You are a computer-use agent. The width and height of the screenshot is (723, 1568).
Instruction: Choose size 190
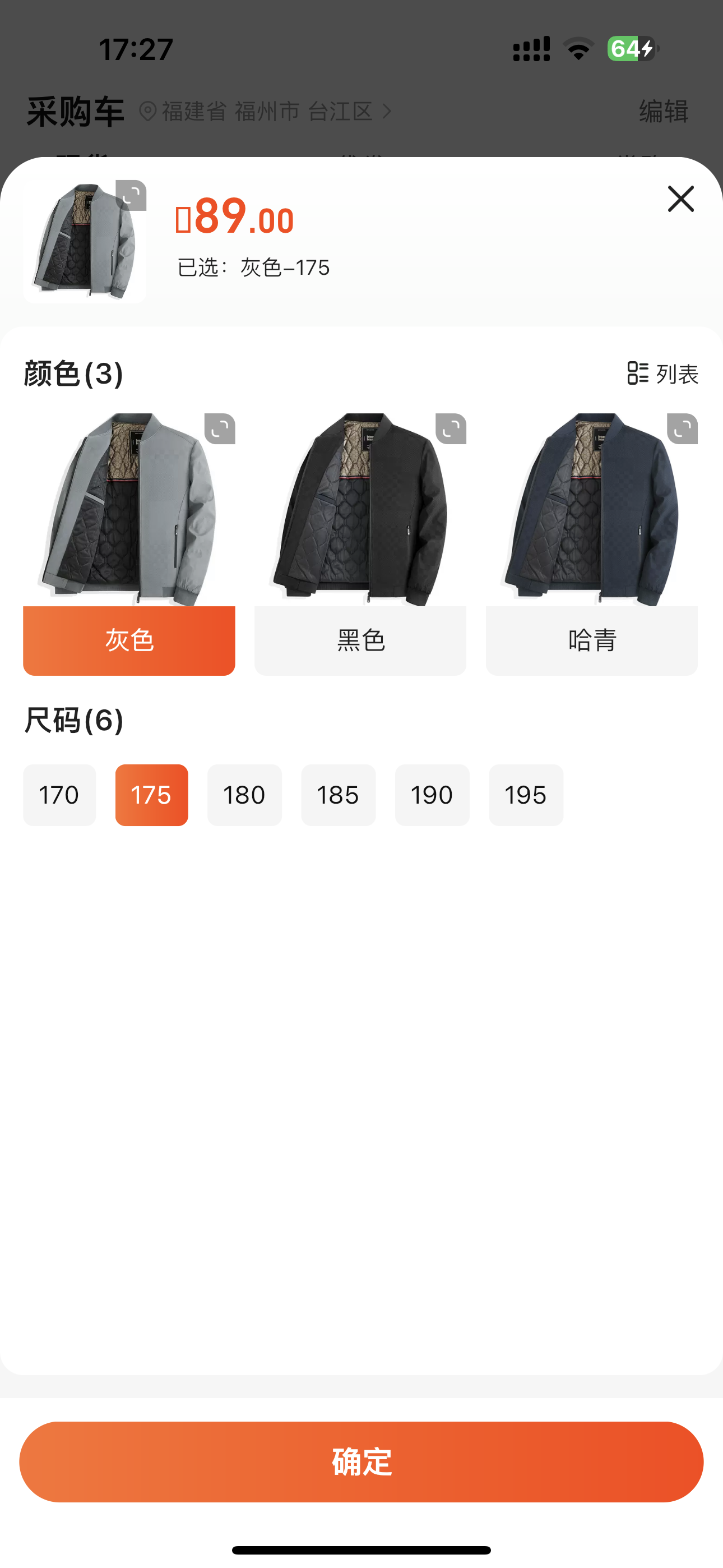(x=432, y=795)
